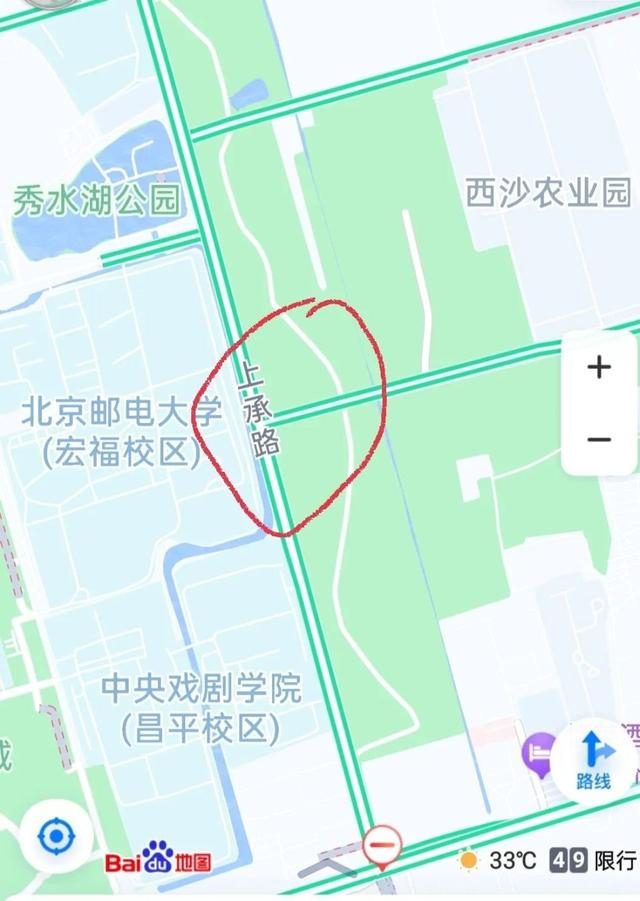Zoom out with the minus button
Screen dimensions: 640x901
coord(599,439)
